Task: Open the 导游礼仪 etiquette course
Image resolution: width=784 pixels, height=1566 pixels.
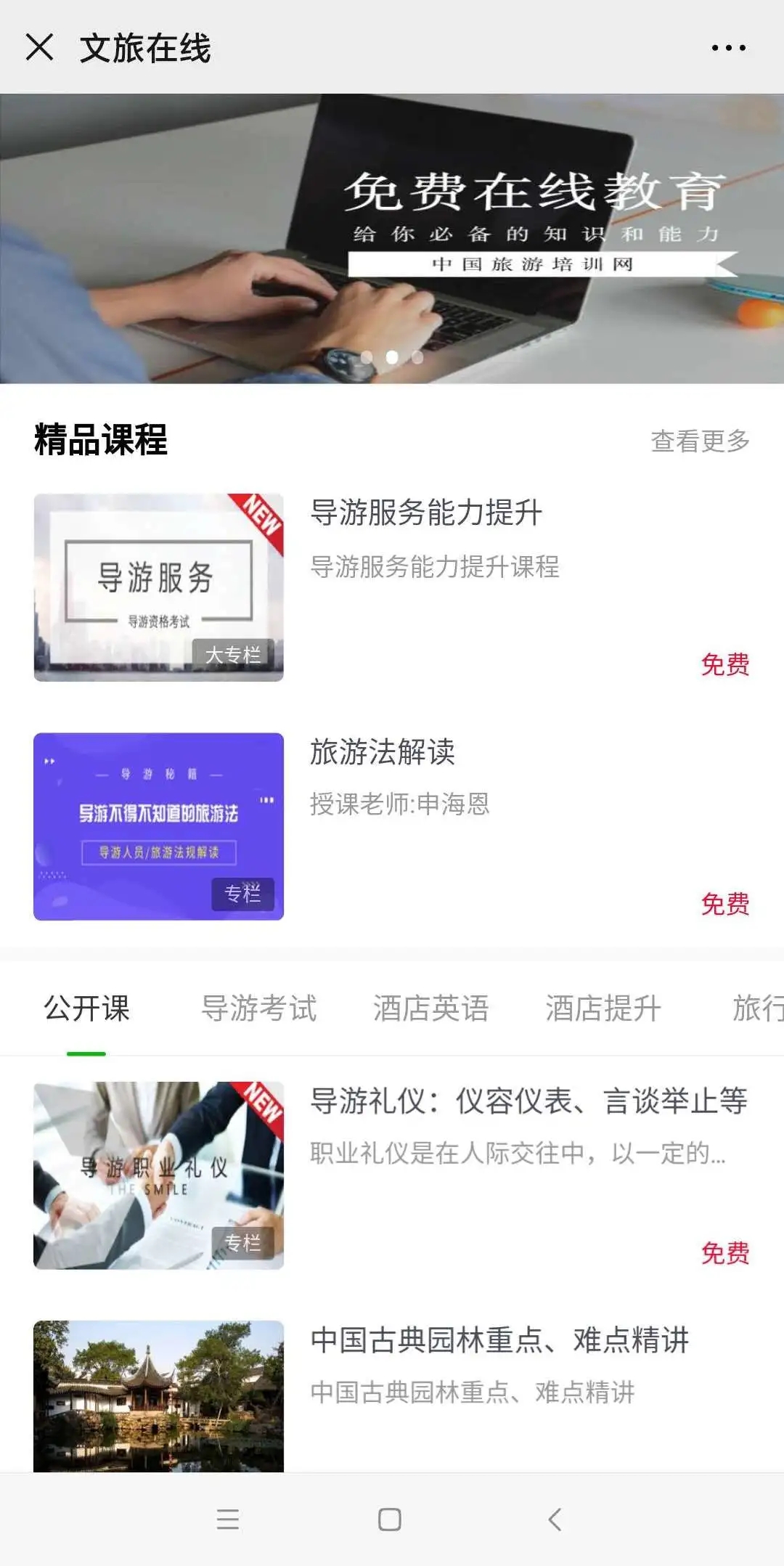Action: coord(528,1101)
